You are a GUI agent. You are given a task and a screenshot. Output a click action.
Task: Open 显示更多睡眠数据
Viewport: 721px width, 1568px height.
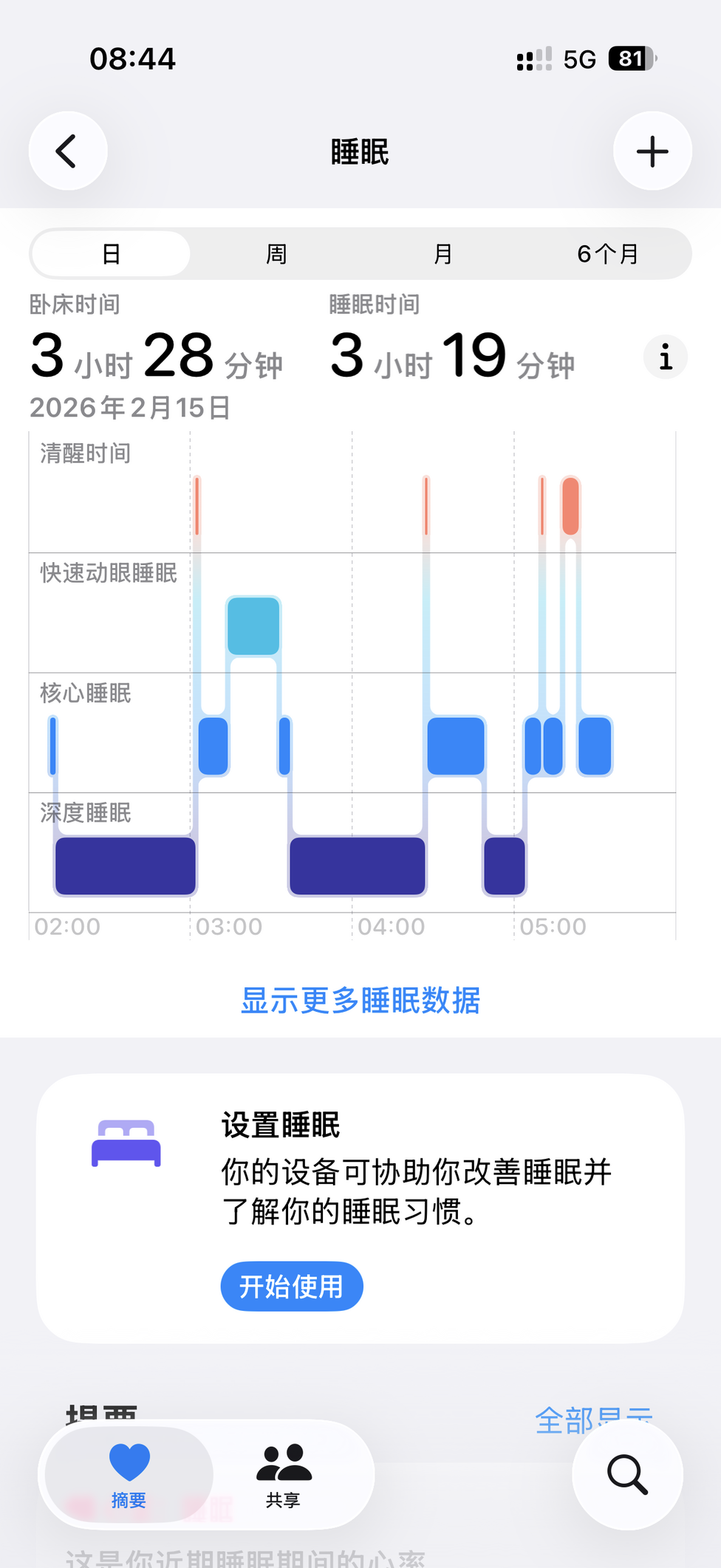click(x=360, y=1001)
